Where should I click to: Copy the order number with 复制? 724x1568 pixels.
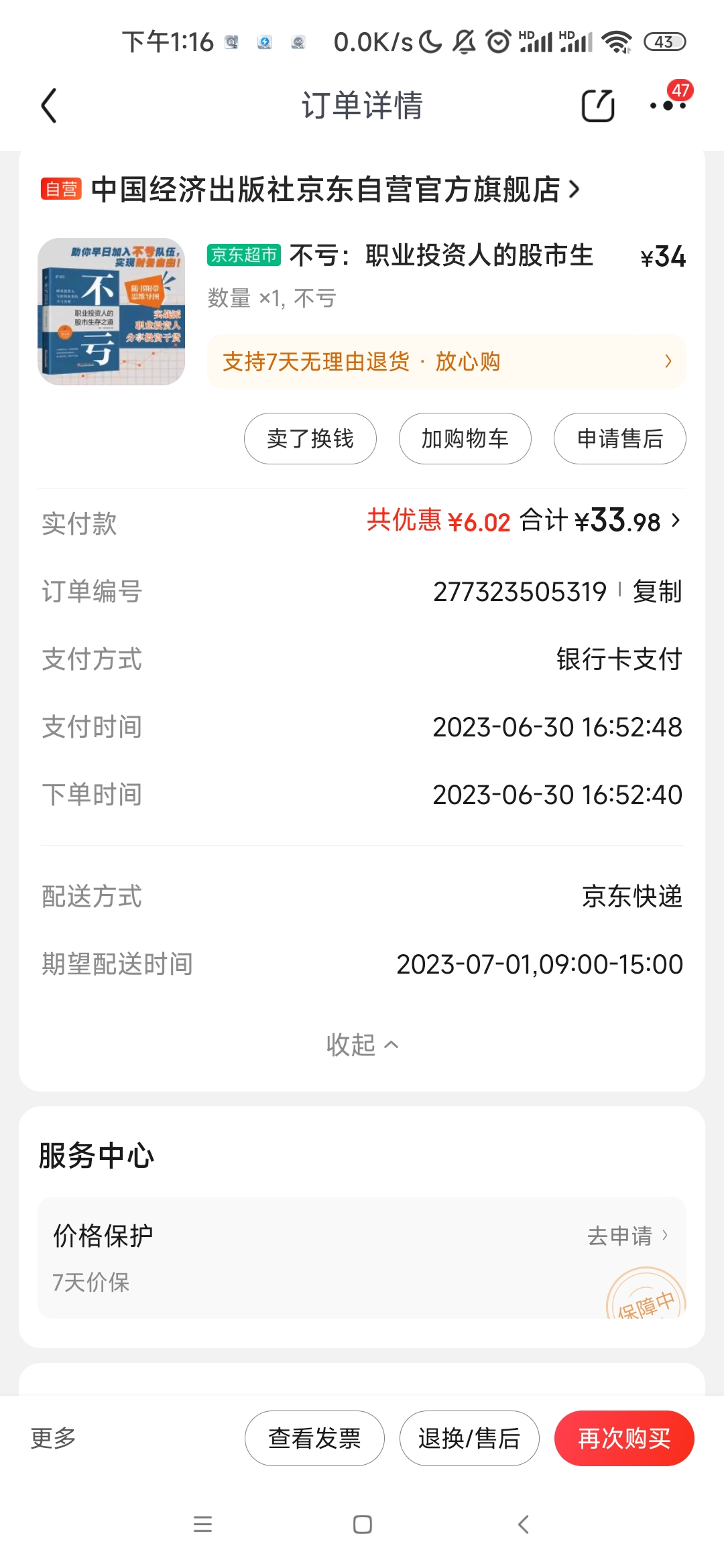657,592
